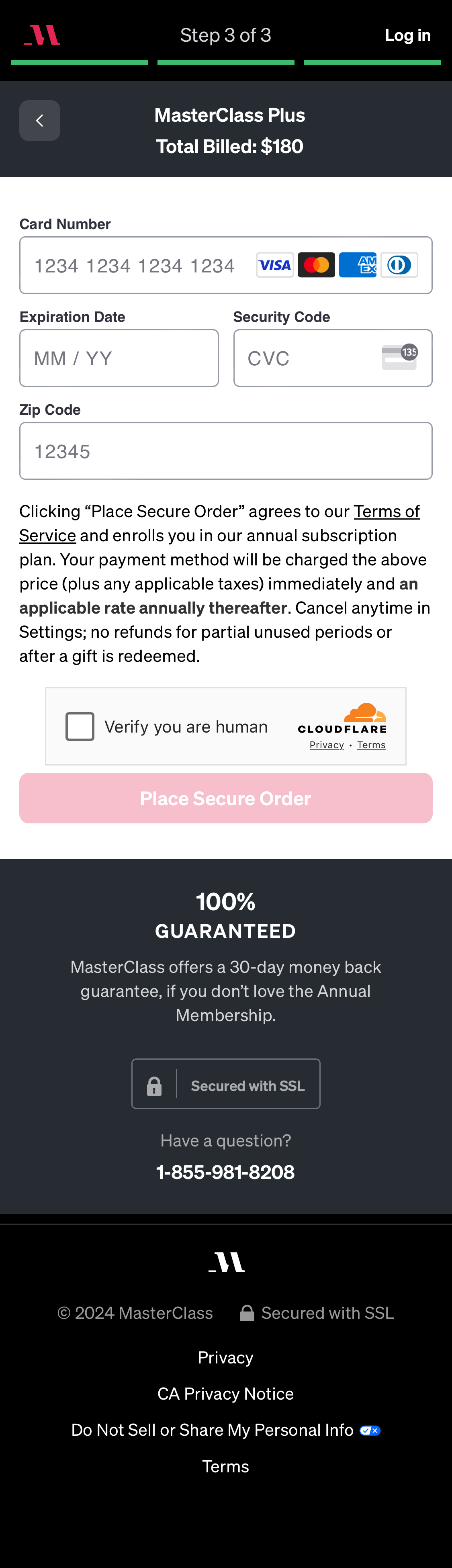Enter the Zip Code field
The height and width of the screenshot is (1568, 452).
pos(226,451)
